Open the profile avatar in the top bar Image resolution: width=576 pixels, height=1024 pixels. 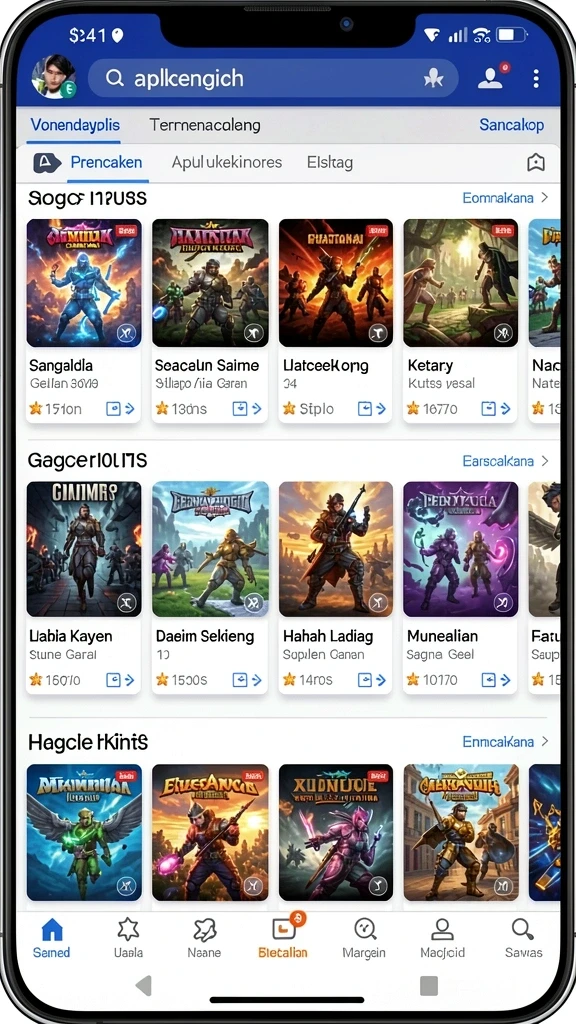tap(54, 78)
